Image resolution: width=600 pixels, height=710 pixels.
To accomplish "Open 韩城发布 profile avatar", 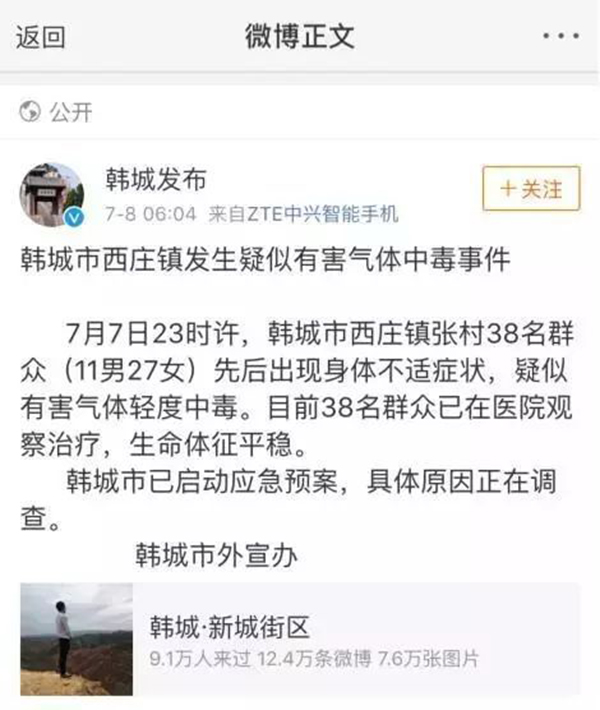I will click(x=51, y=194).
